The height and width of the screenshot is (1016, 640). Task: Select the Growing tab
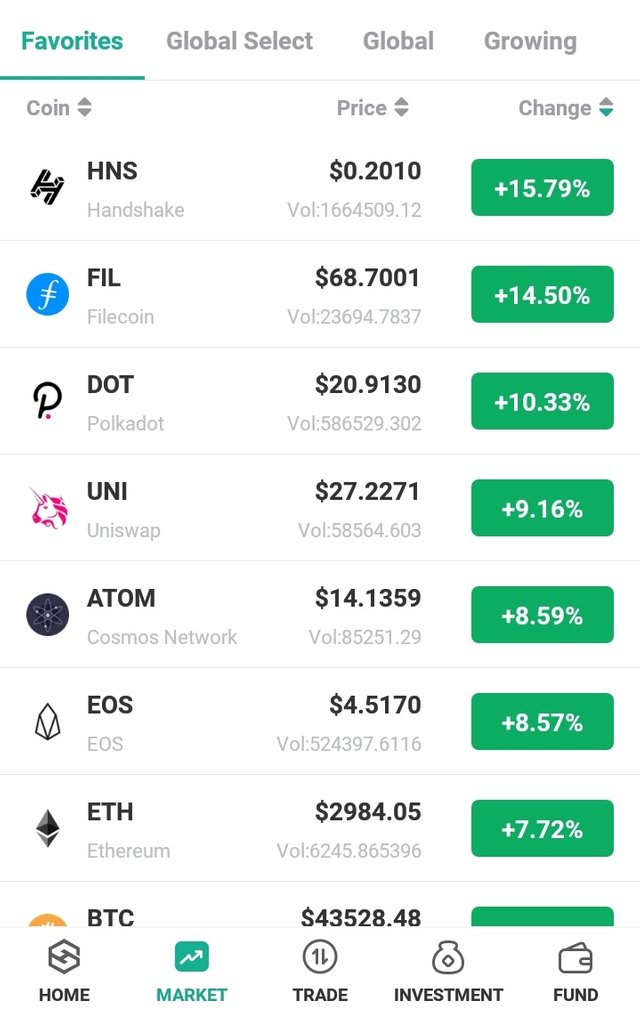click(x=530, y=41)
